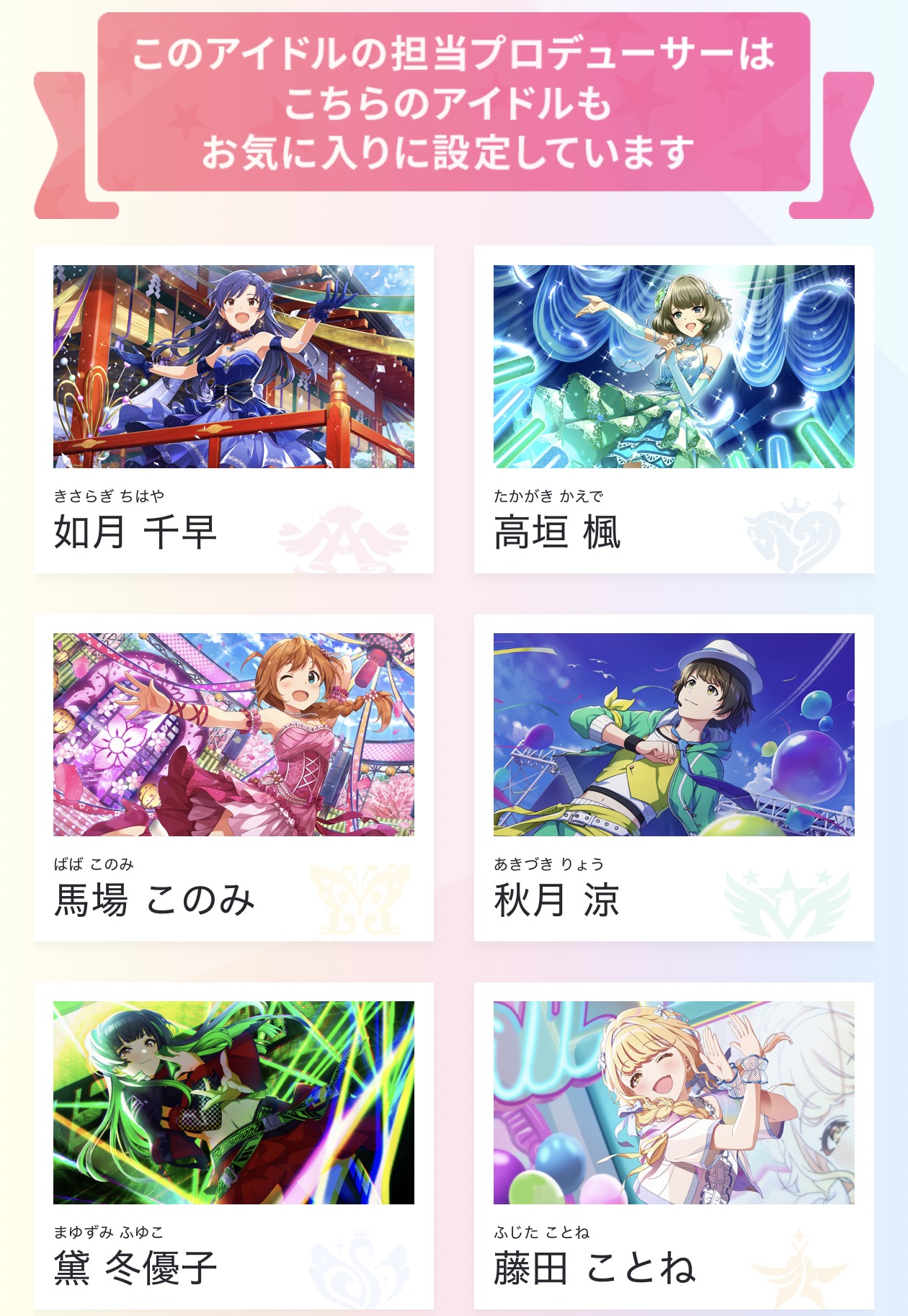View the 馬場 このみ idol card
908x1316 pixels.
tap(233, 777)
